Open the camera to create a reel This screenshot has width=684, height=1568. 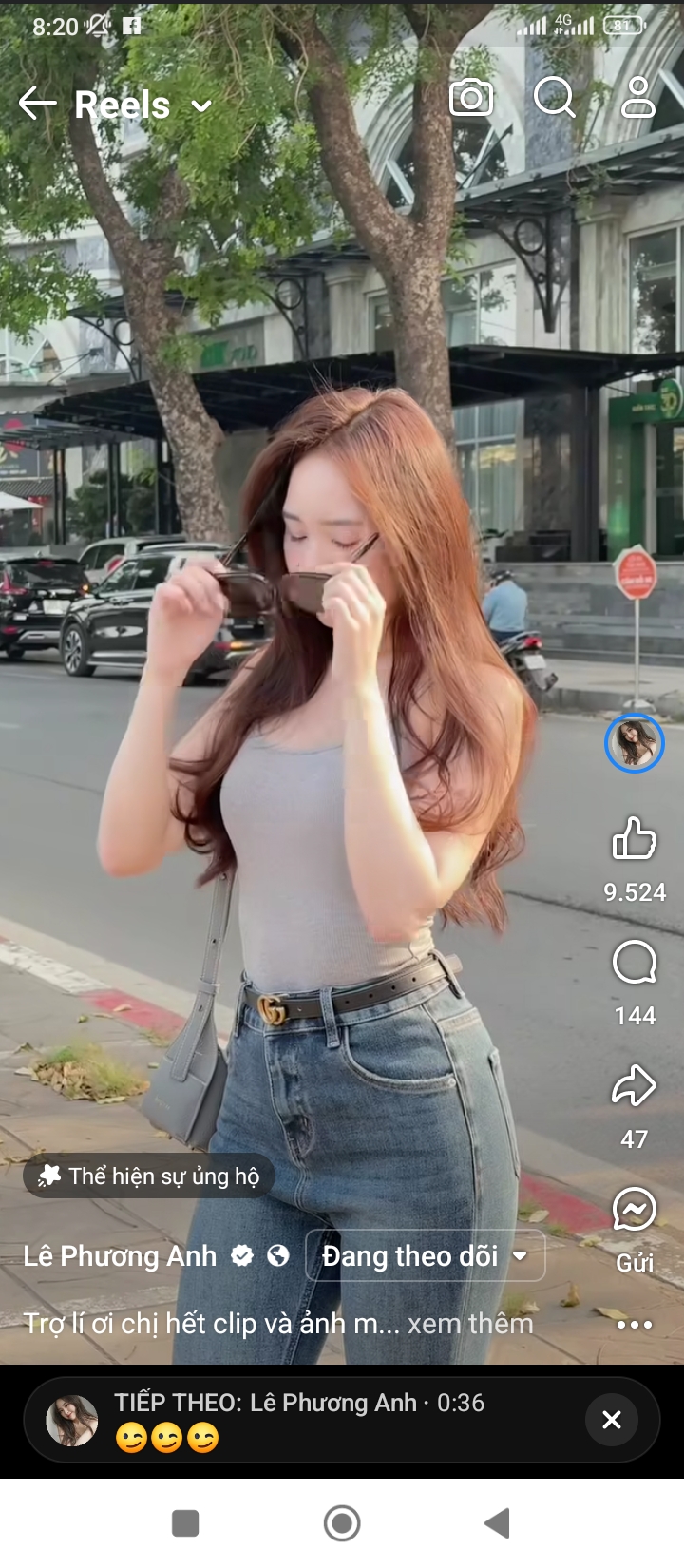[x=471, y=98]
